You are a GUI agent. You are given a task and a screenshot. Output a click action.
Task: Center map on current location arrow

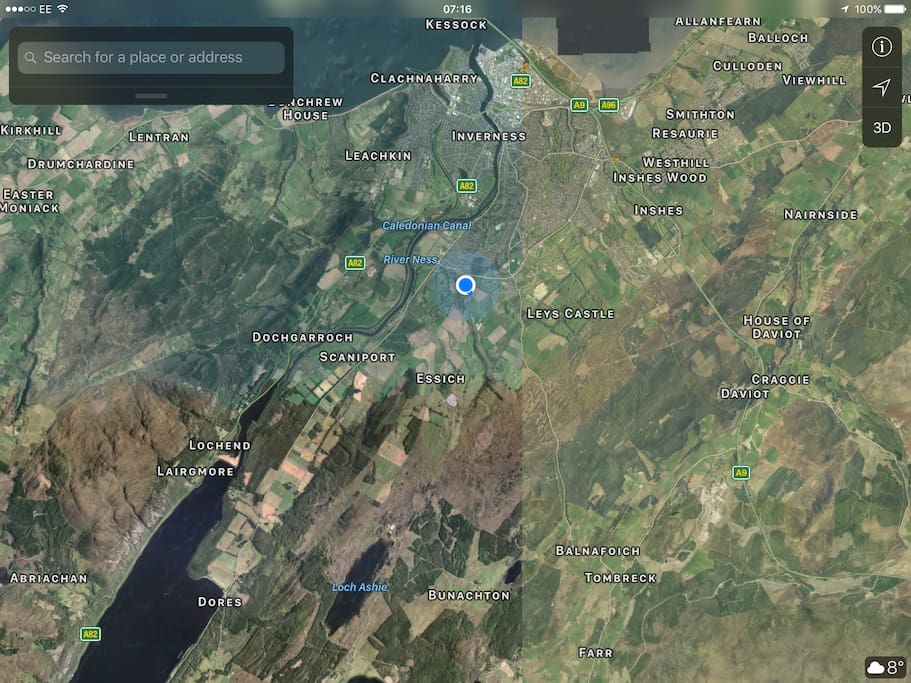tap(881, 88)
